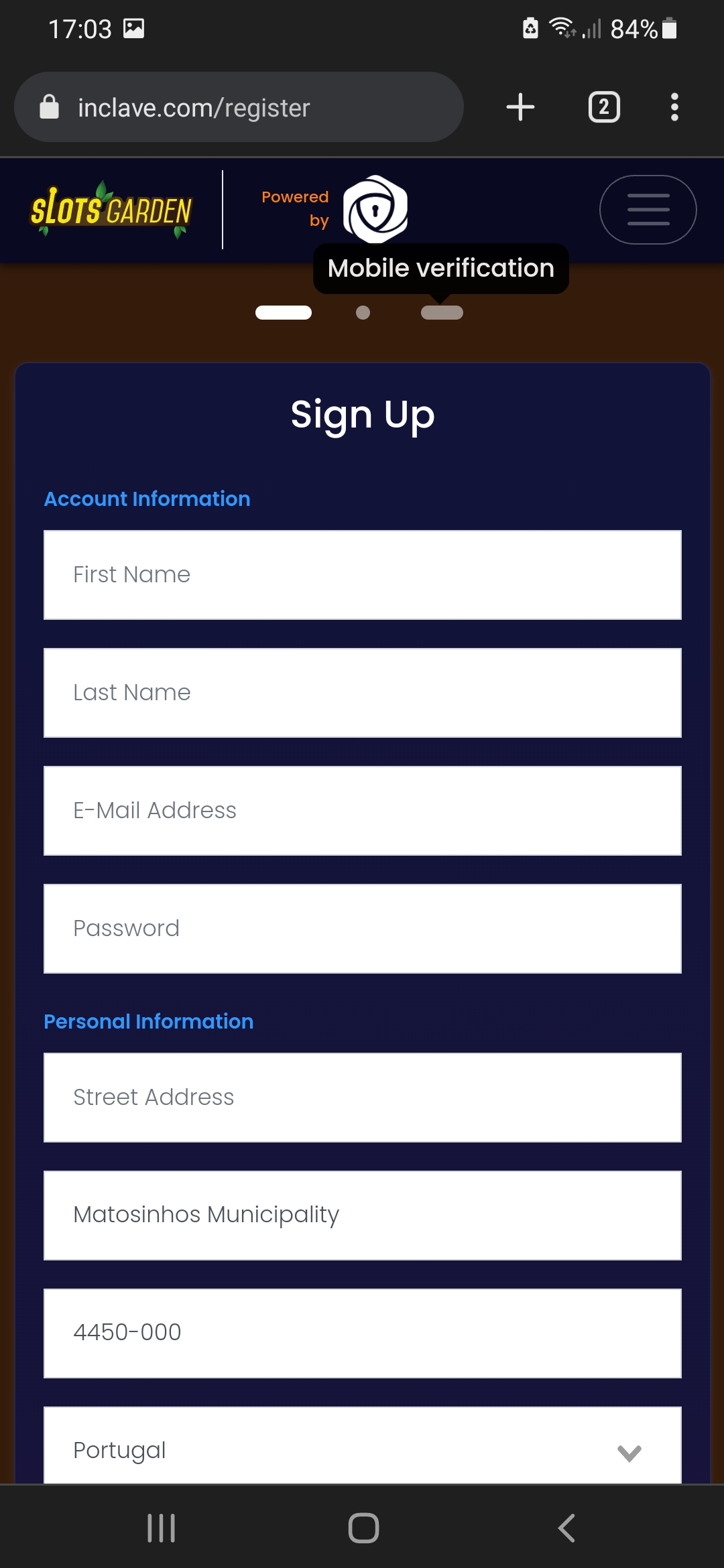Tap the Password field
This screenshot has width=724, height=1568.
click(362, 929)
